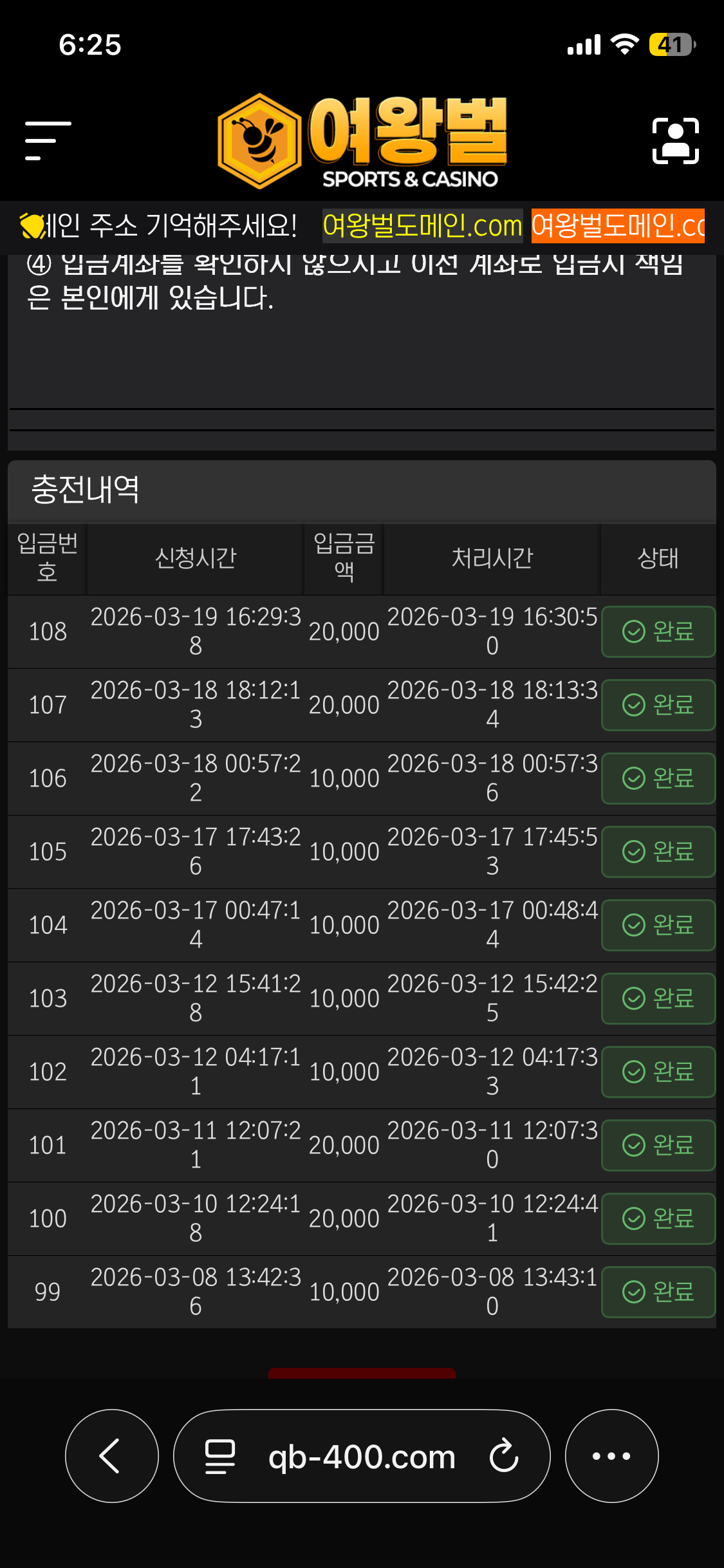Open the page settings icon in address bar
Image resolution: width=724 pixels, height=1568 pixels.
click(x=219, y=1457)
